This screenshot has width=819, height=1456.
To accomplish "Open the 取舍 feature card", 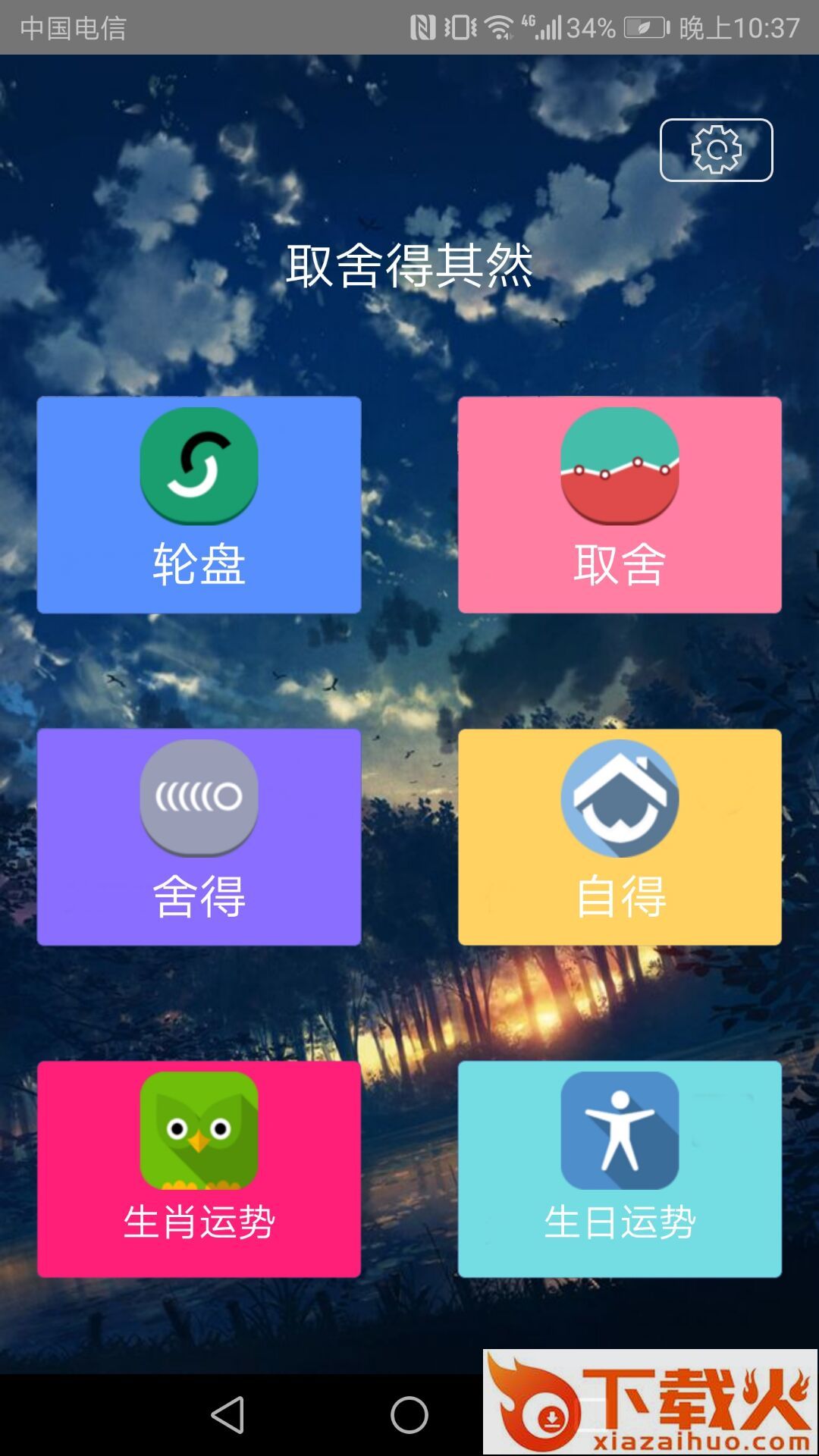I will tap(618, 504).
